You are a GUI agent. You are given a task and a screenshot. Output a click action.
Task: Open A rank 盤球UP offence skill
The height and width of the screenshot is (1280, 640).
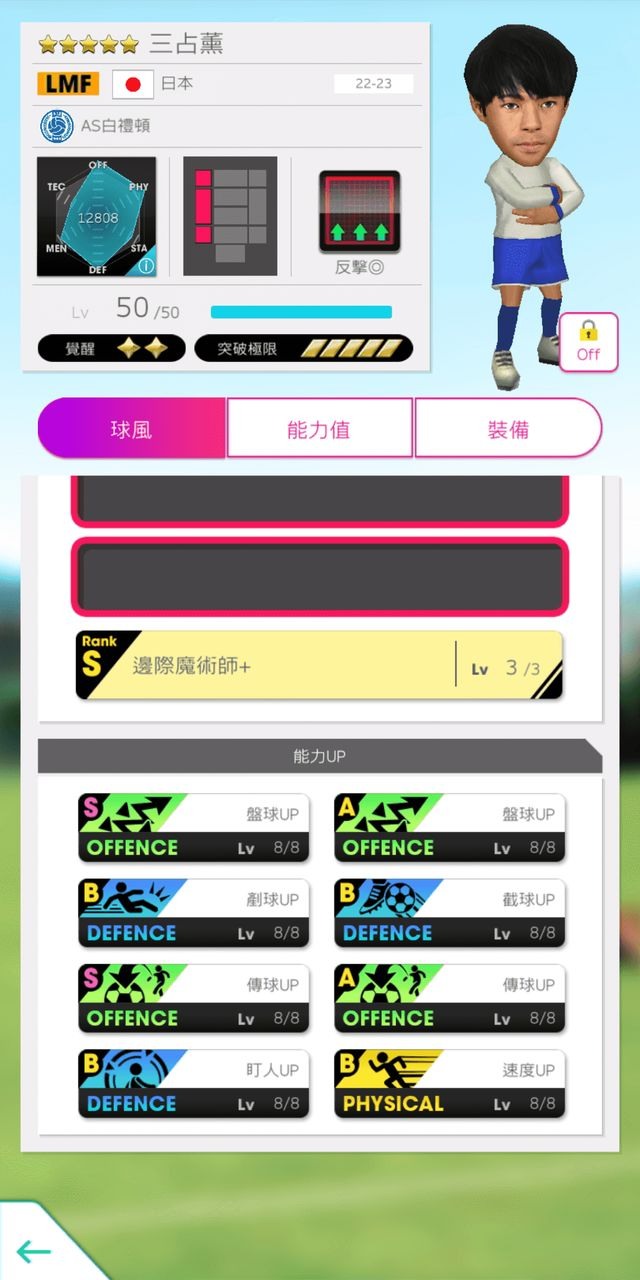click(x=450, y=829)
